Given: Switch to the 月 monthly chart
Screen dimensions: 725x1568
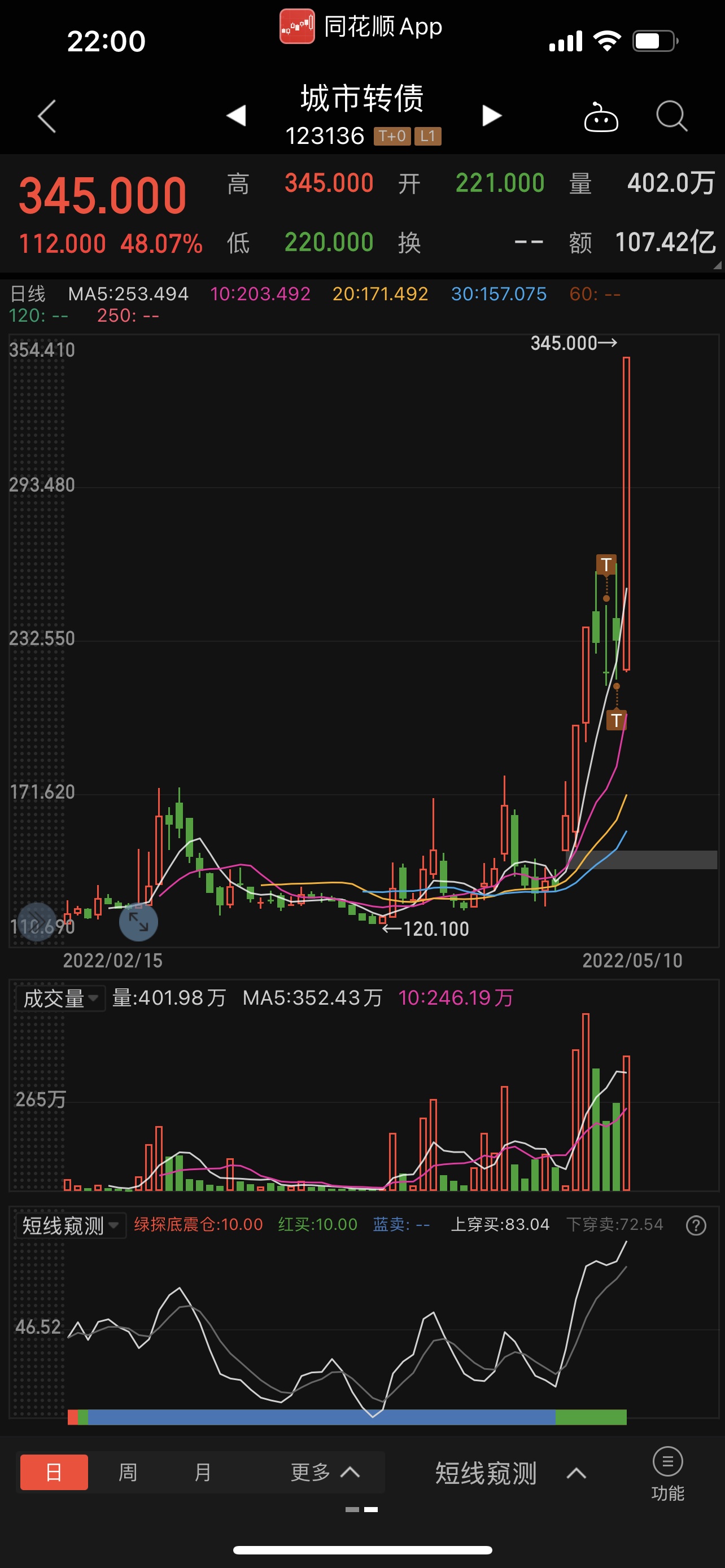Looking at the screenshot, I should point(203,1473).
